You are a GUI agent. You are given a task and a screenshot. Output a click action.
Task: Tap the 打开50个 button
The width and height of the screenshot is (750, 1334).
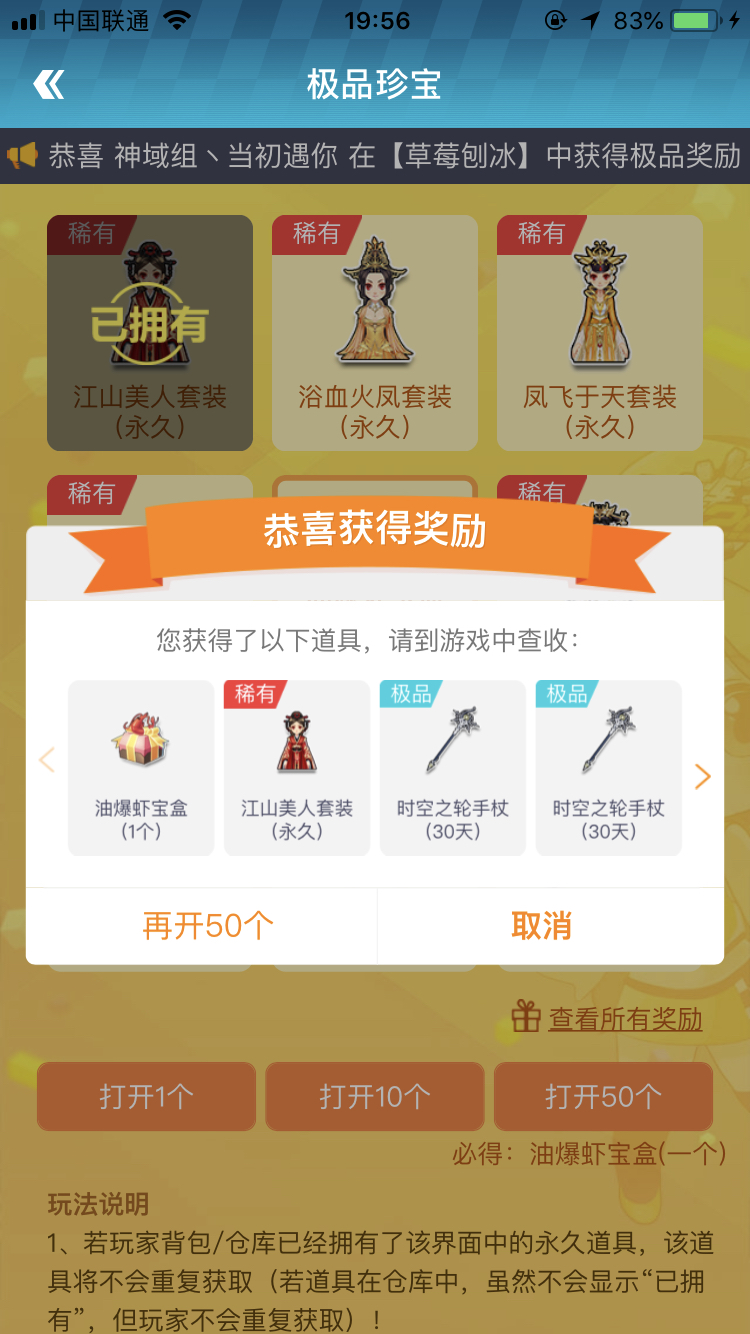603,1096
